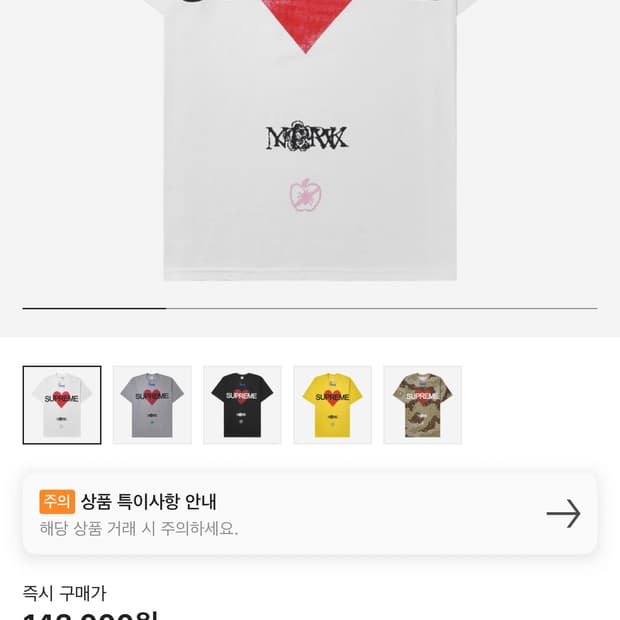This screenshot has height=620, width=620.
Task: Select the gray t-shirt thumbnail
Action: coord(152,405)
